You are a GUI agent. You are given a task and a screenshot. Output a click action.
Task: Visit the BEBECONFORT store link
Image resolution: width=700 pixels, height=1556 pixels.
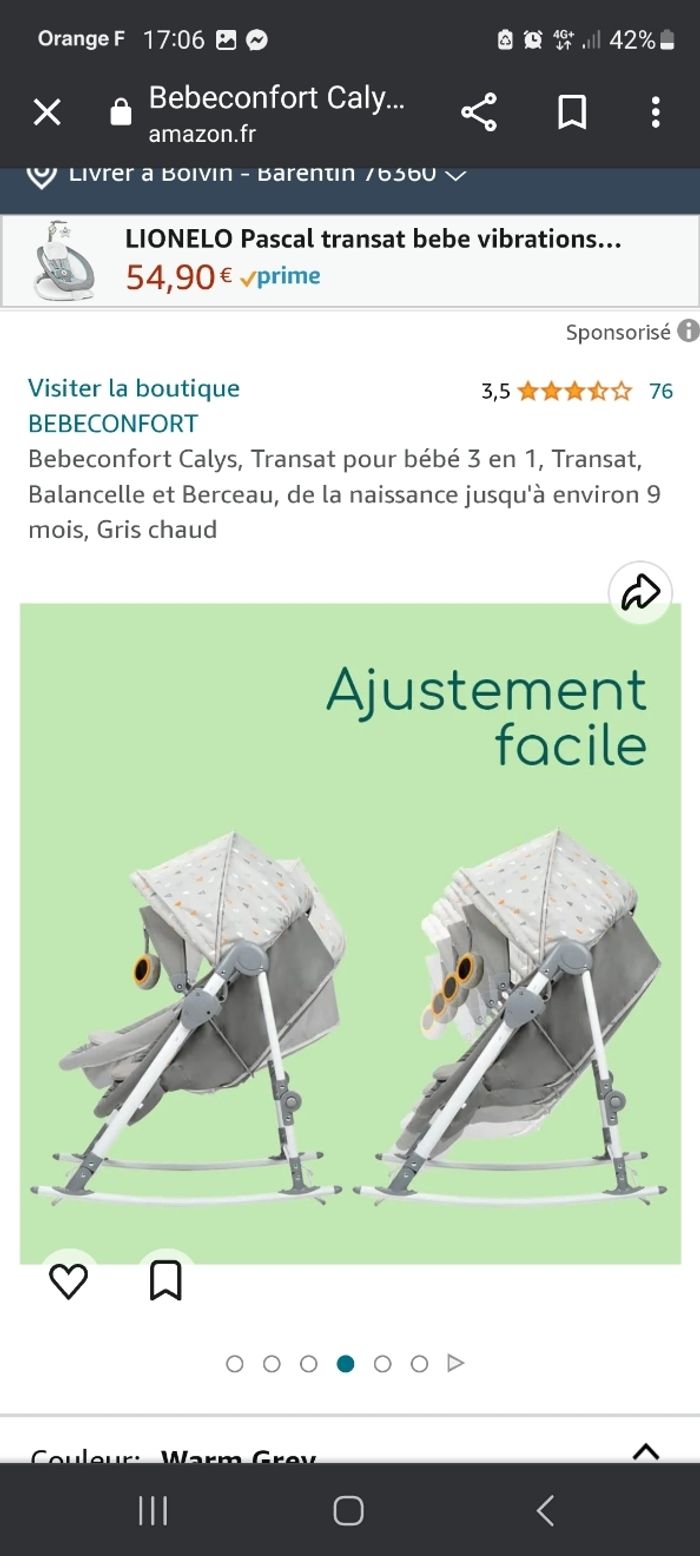134,405
